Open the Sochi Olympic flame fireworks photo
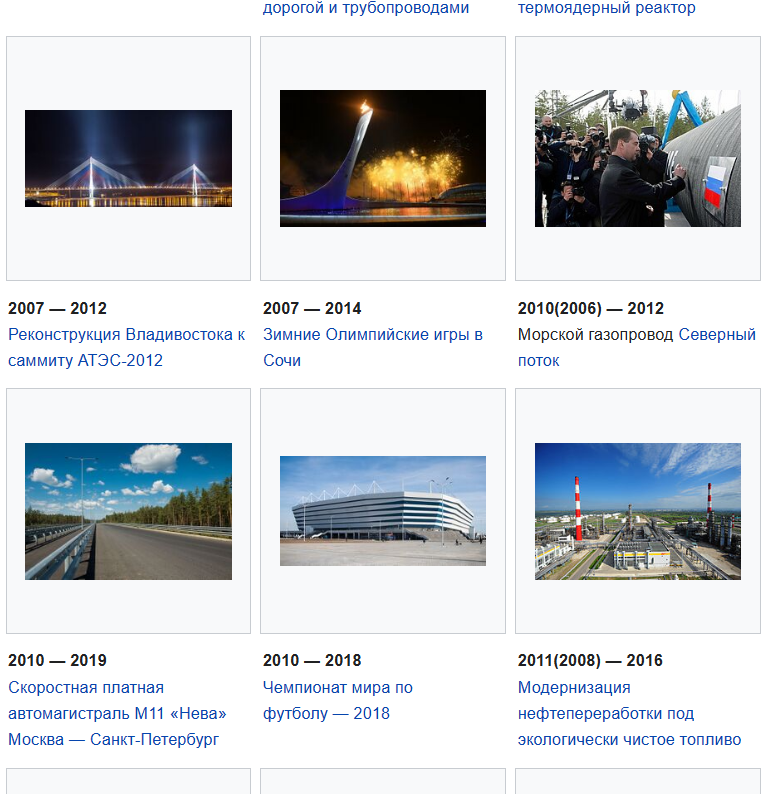The image size is (783, 794). [x=383, y=158]
